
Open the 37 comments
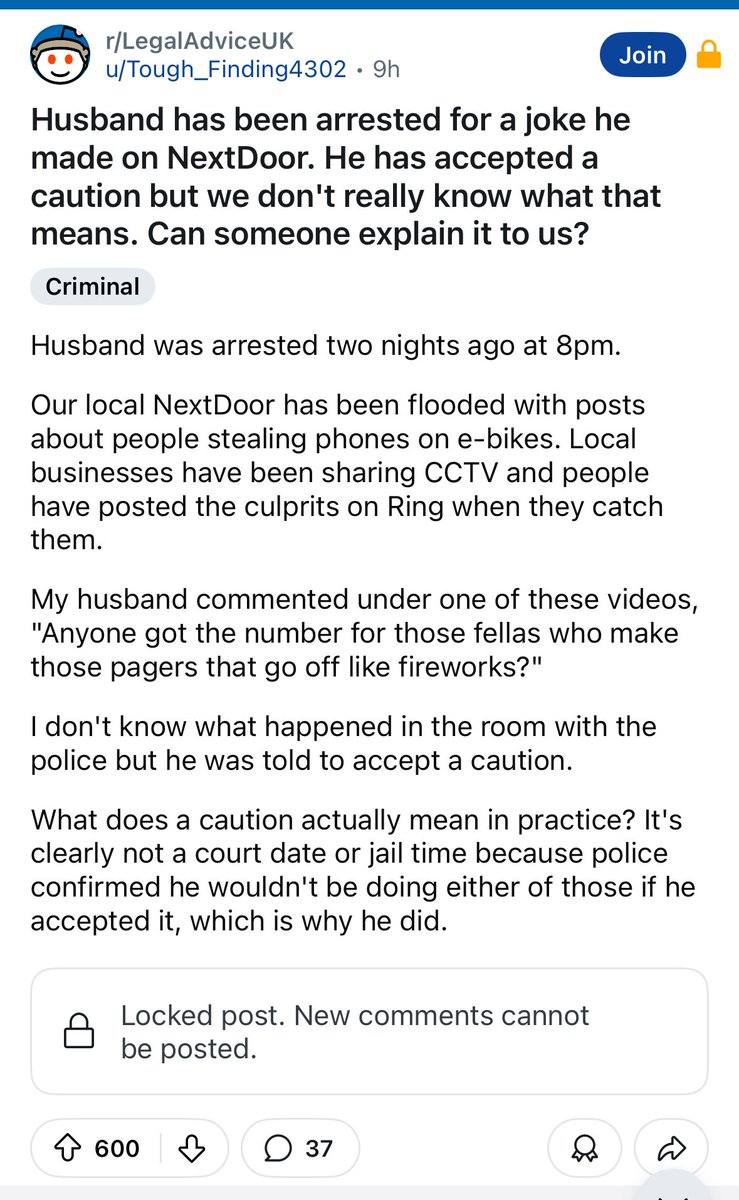pyautogui.click(x=298, y=1148)
